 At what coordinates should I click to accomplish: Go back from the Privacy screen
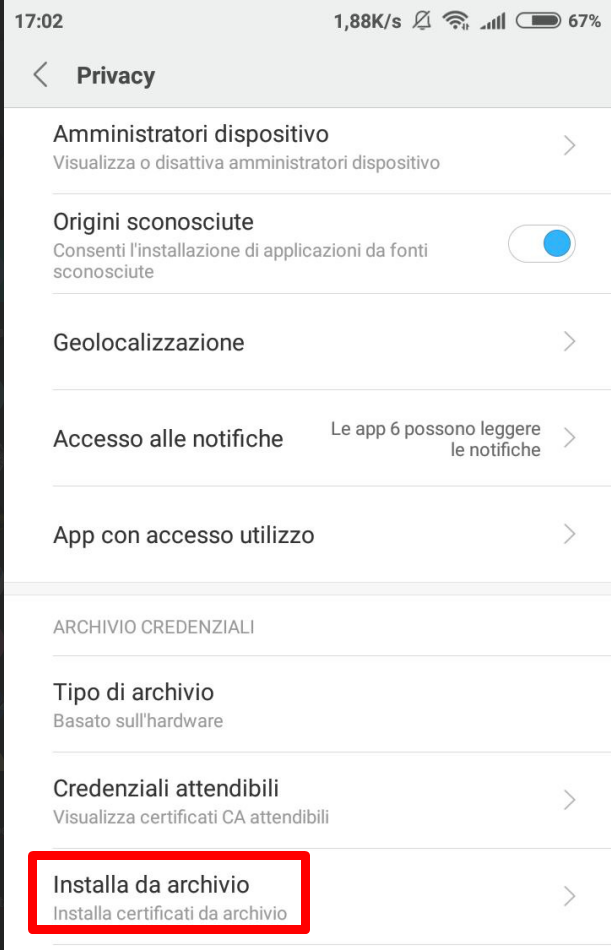click(x=41, y=75)
